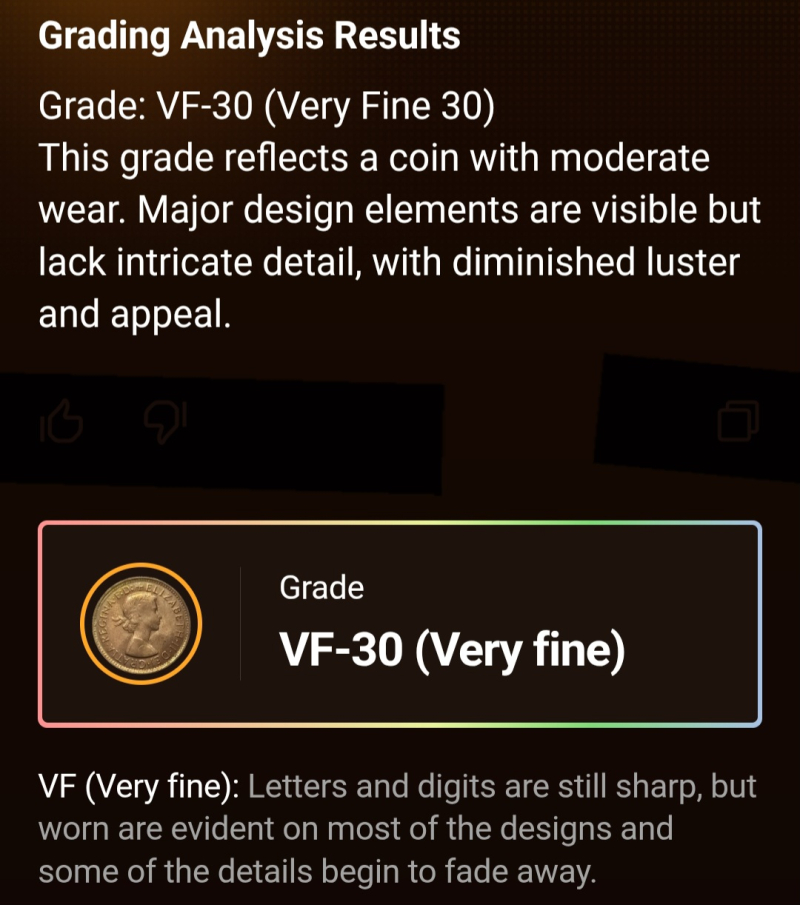800x905 pixels.
Task: Dislike the grading analysis result
Action: (x=165, y=424)
